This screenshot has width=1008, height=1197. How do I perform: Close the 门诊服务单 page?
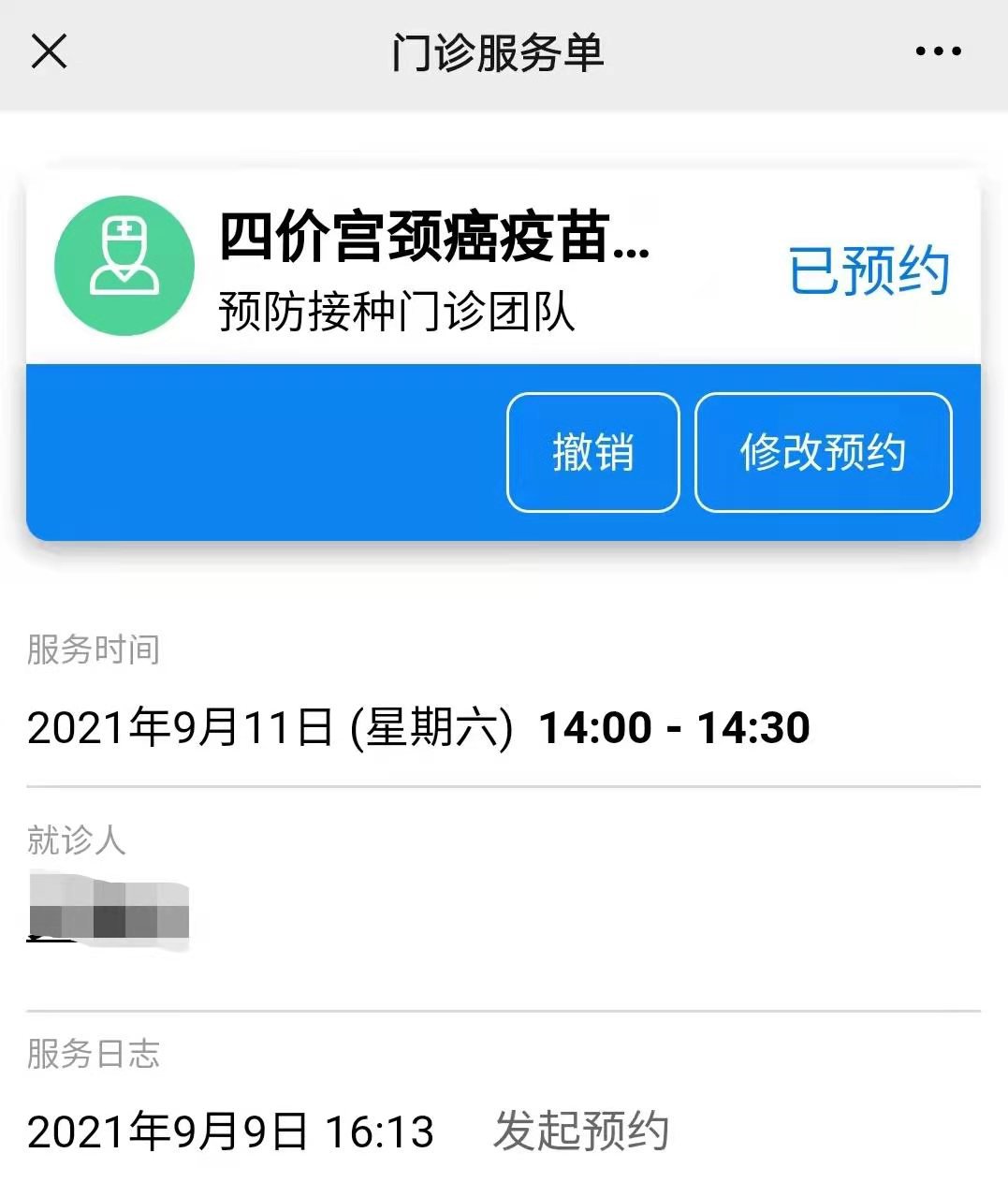coord(49,51)
